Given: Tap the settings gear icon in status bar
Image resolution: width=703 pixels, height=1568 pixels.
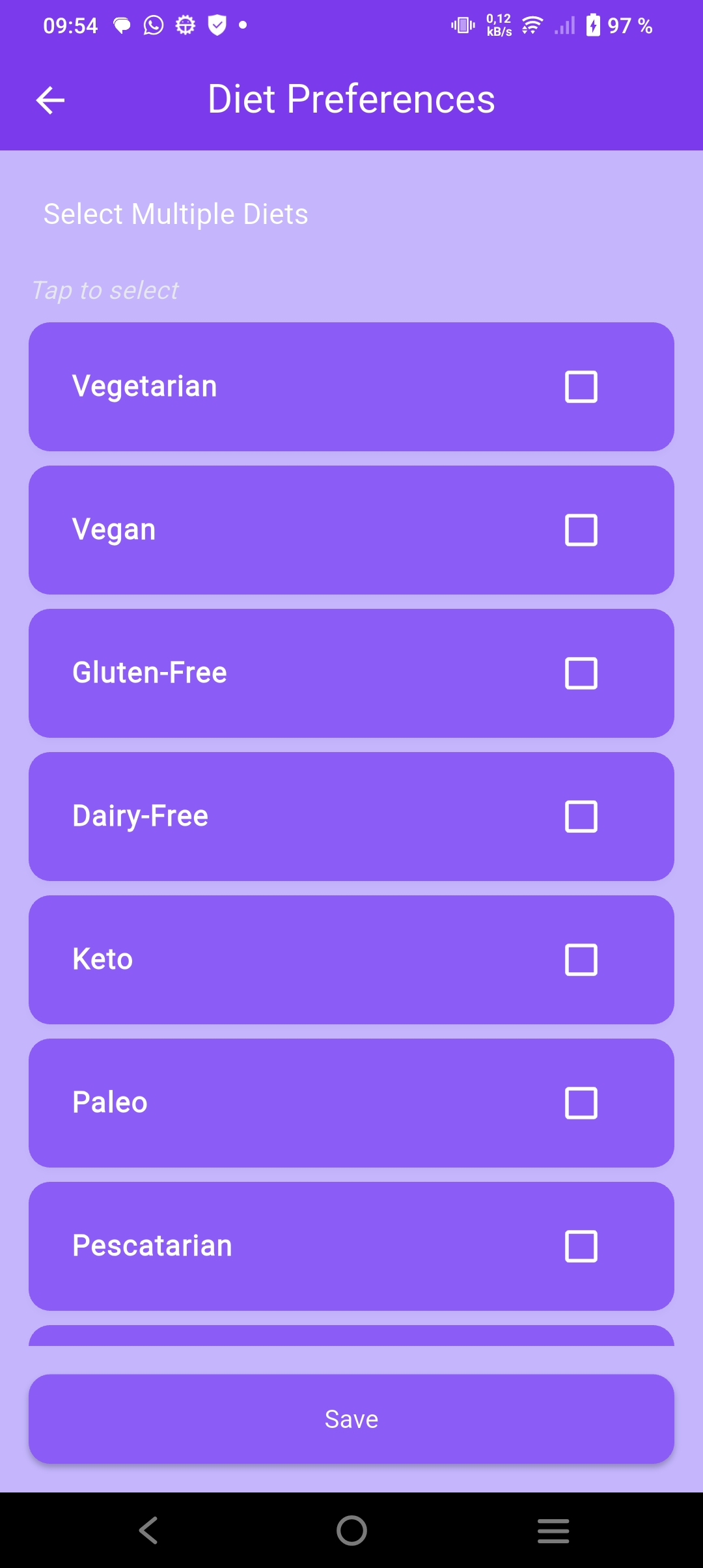Looking at the screenshot, I should click(185, 25).
